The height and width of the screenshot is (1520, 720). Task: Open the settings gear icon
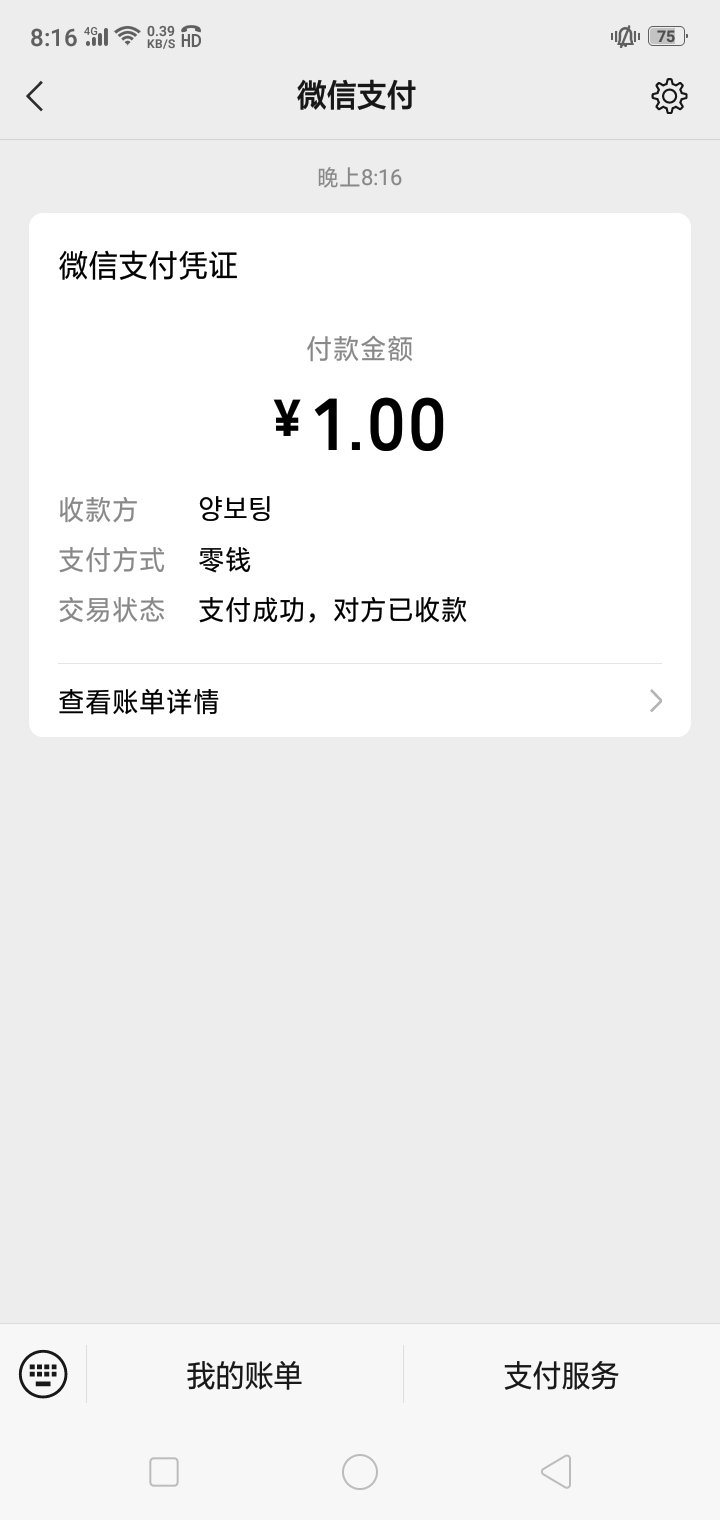(669, 96)
